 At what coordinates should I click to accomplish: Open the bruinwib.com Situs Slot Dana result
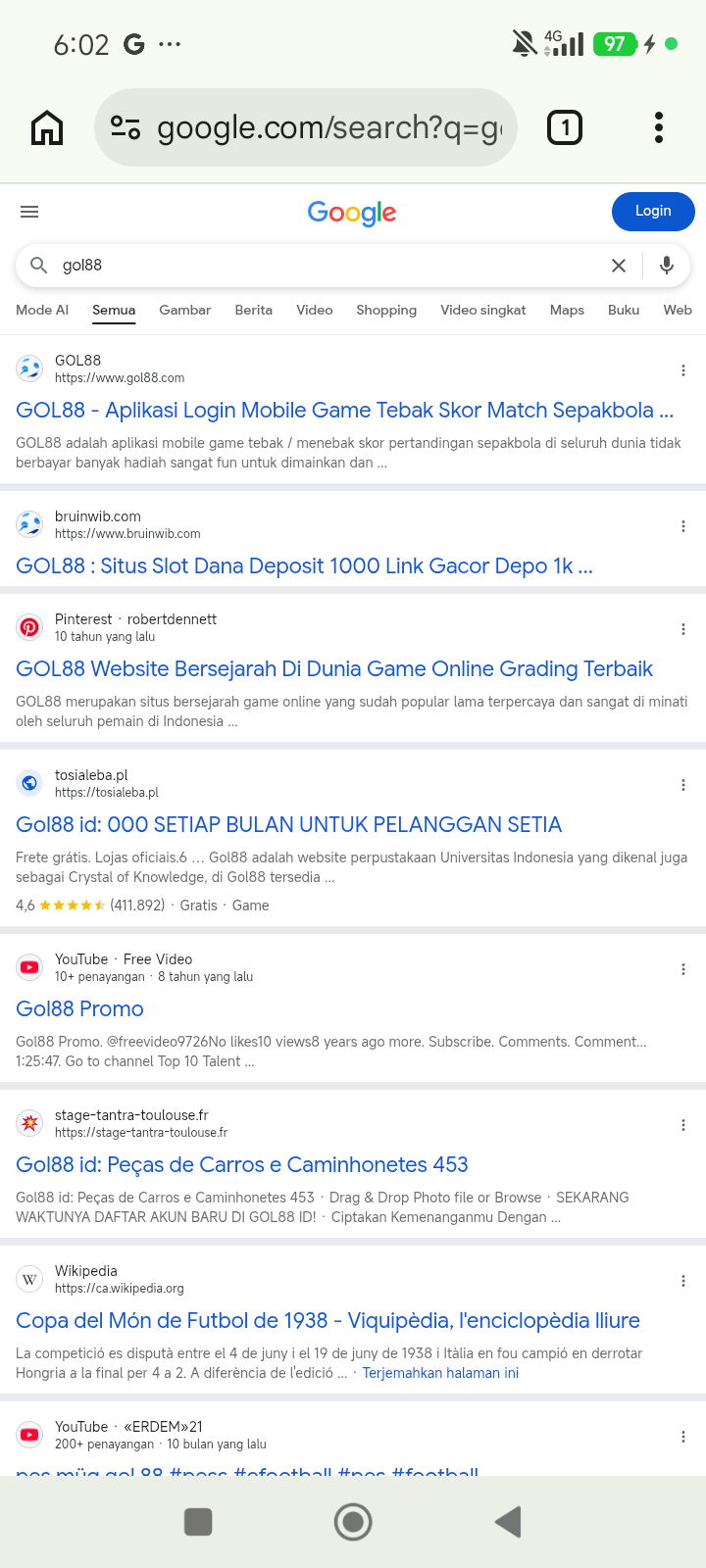(305, 566)
